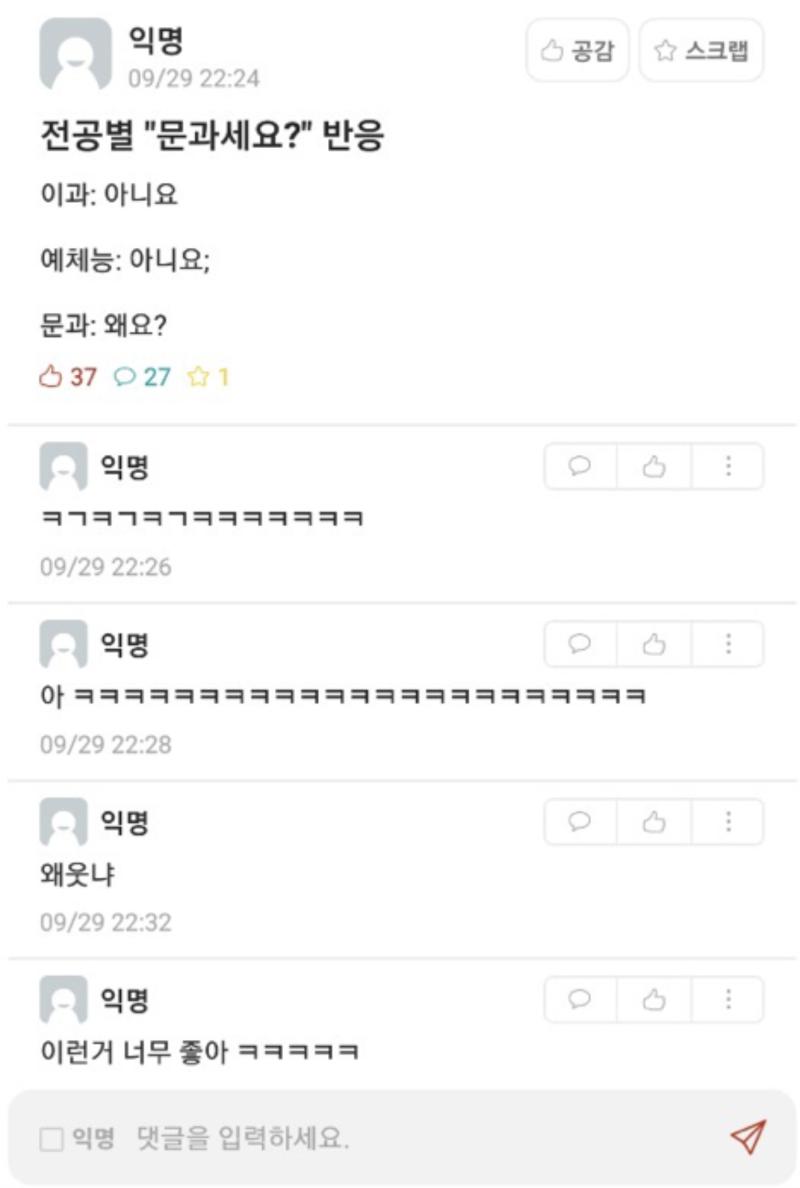Like the 이런거 너무 좋아 comment

click(x=654, y=1000)
